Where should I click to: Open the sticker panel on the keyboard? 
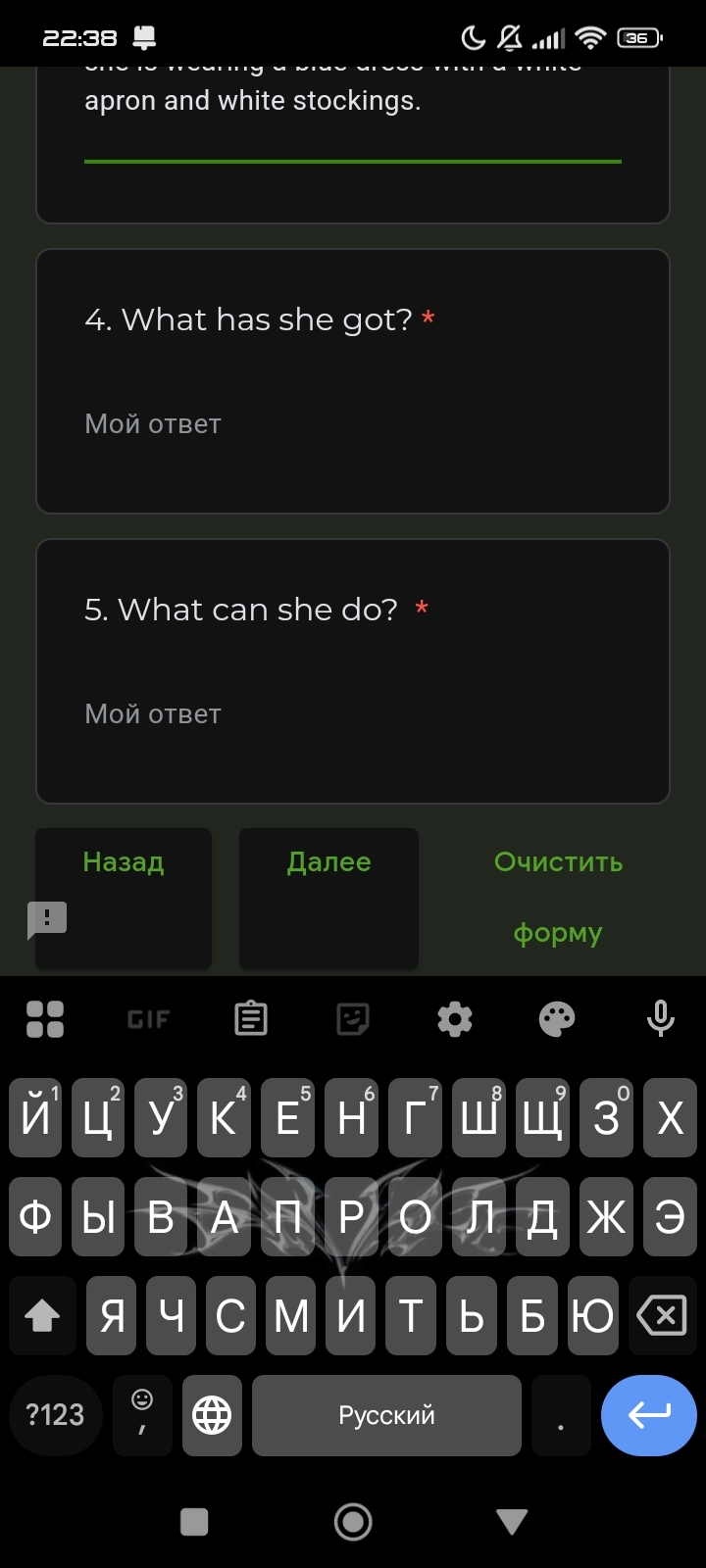point(353,1019)
